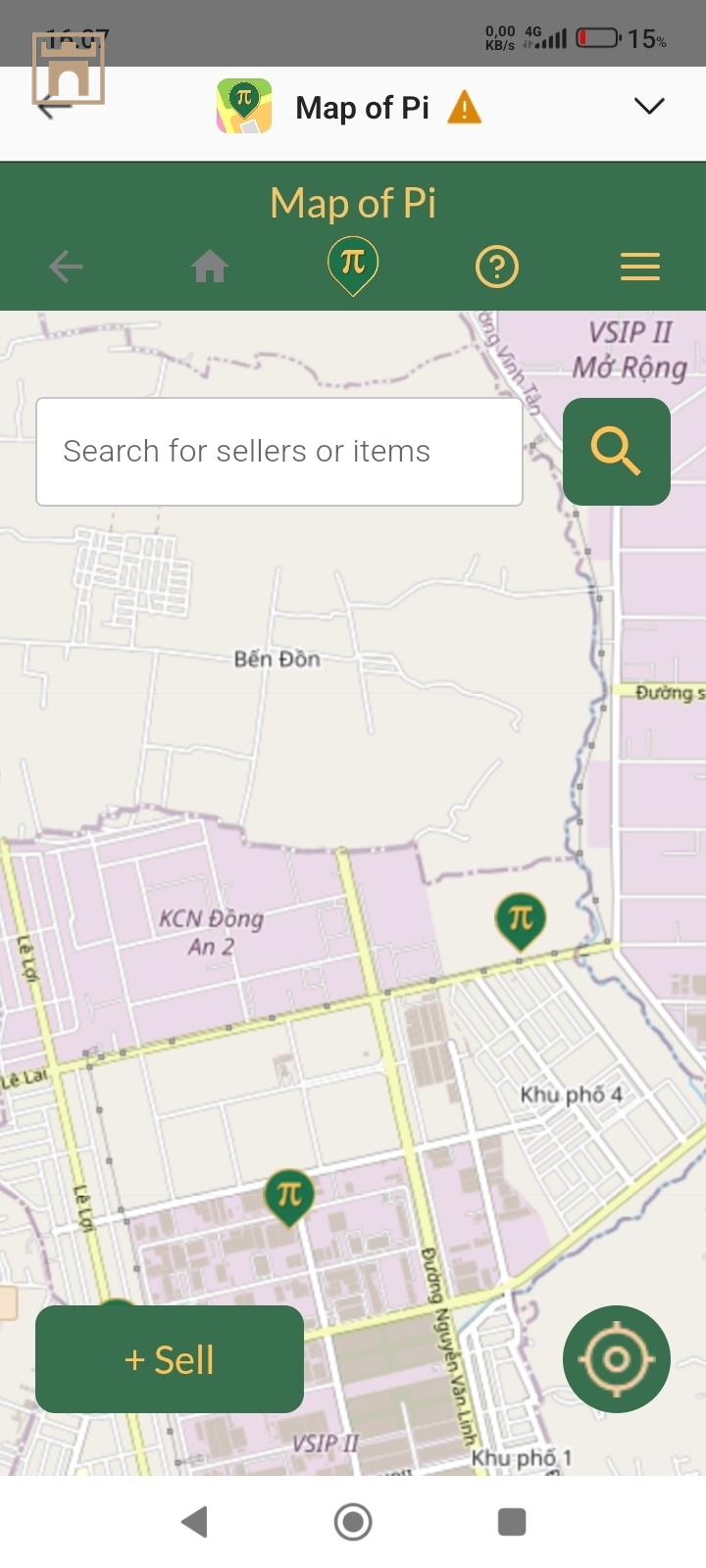Tap the orange warning triangle beside the Map of Pi title
706x1568 pixels.
point(464,108)
